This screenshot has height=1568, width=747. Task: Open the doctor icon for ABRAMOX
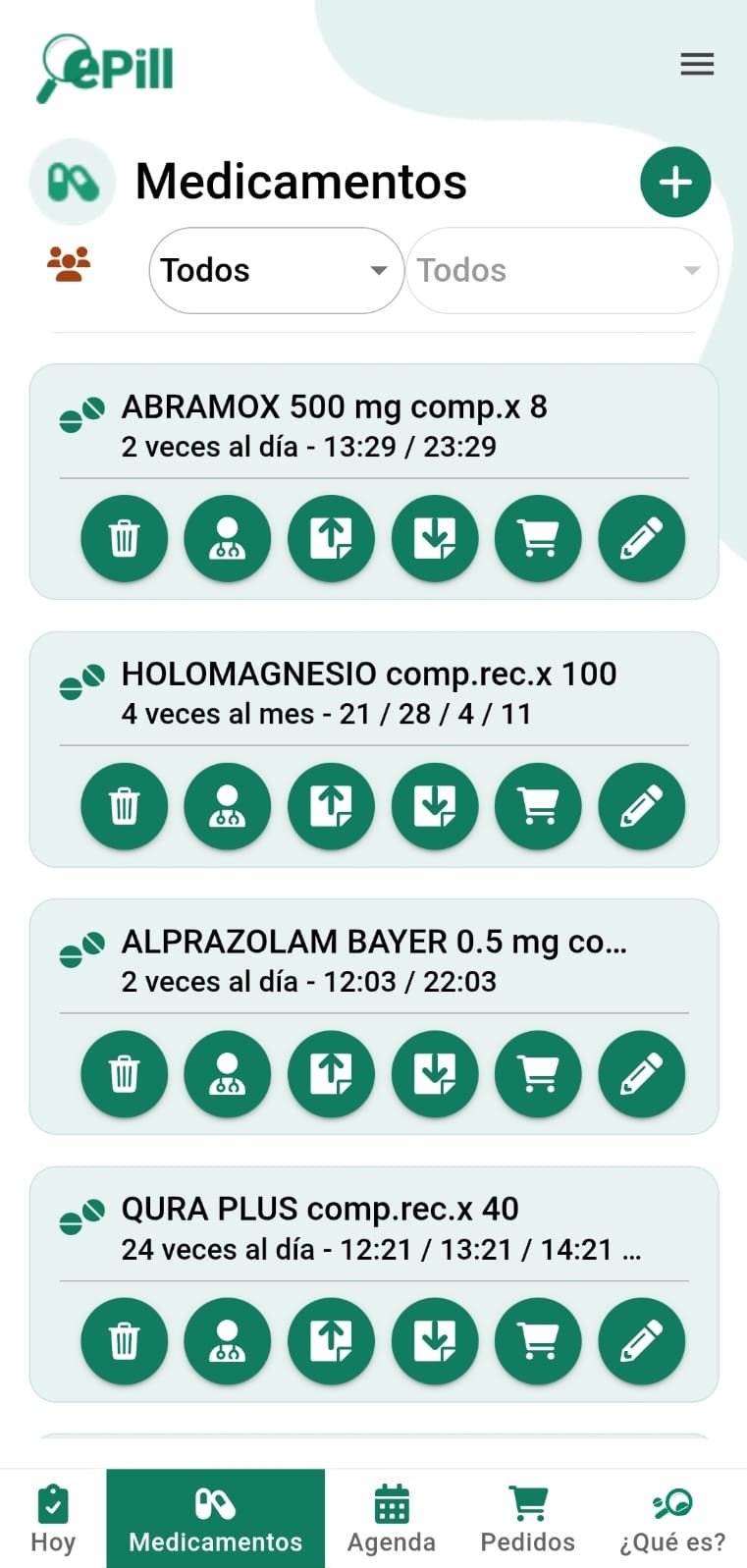pyautogui.click(x=228, y=538)
